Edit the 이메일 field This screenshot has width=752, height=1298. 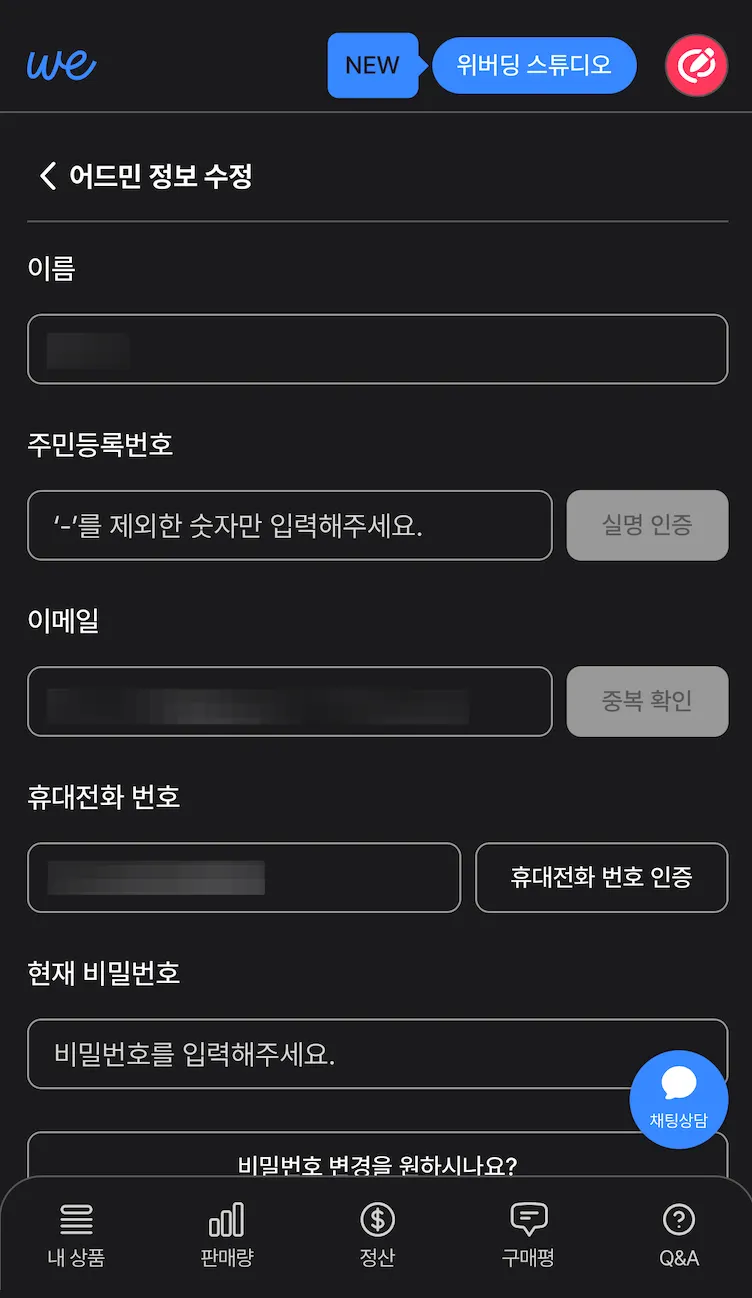[289, 701]
